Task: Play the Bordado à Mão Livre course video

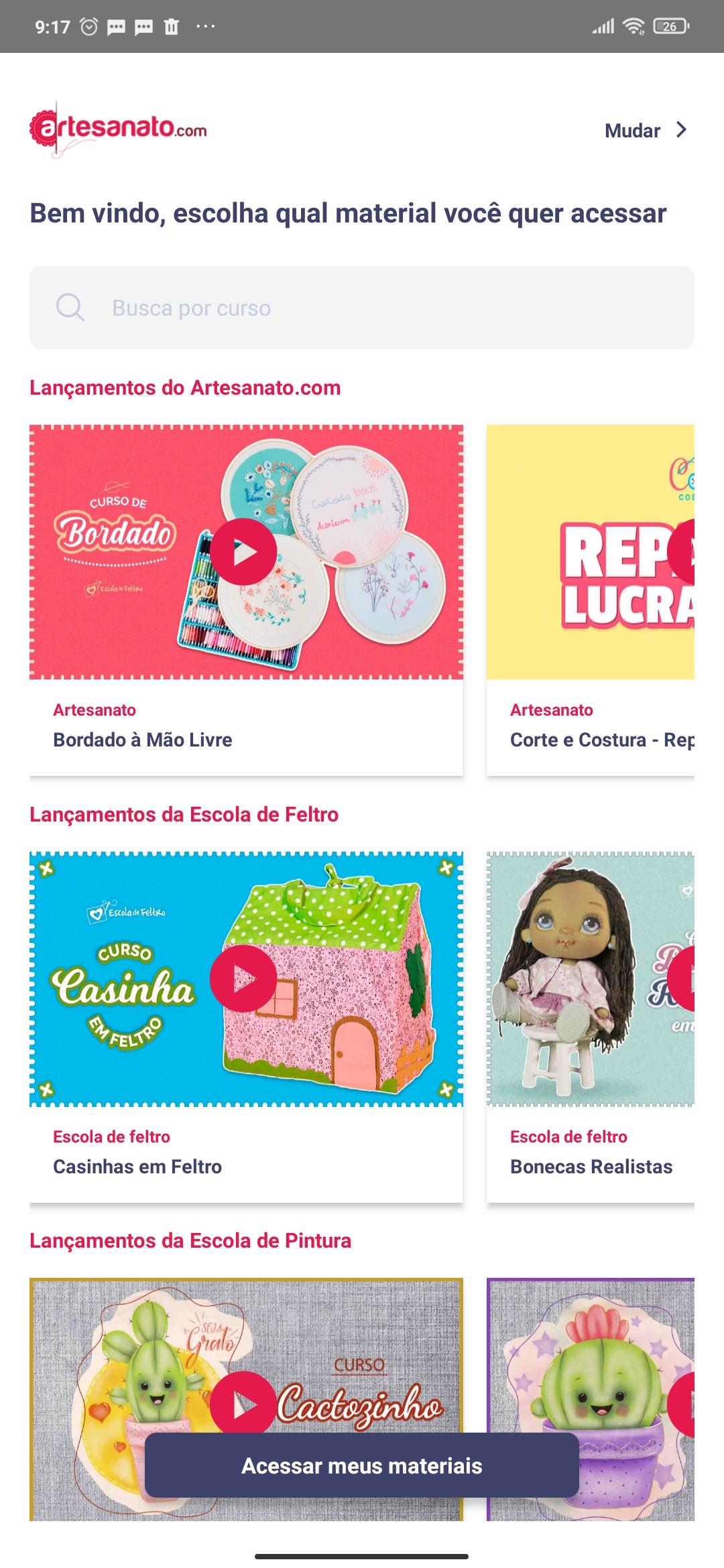Action: coord(243,551)
